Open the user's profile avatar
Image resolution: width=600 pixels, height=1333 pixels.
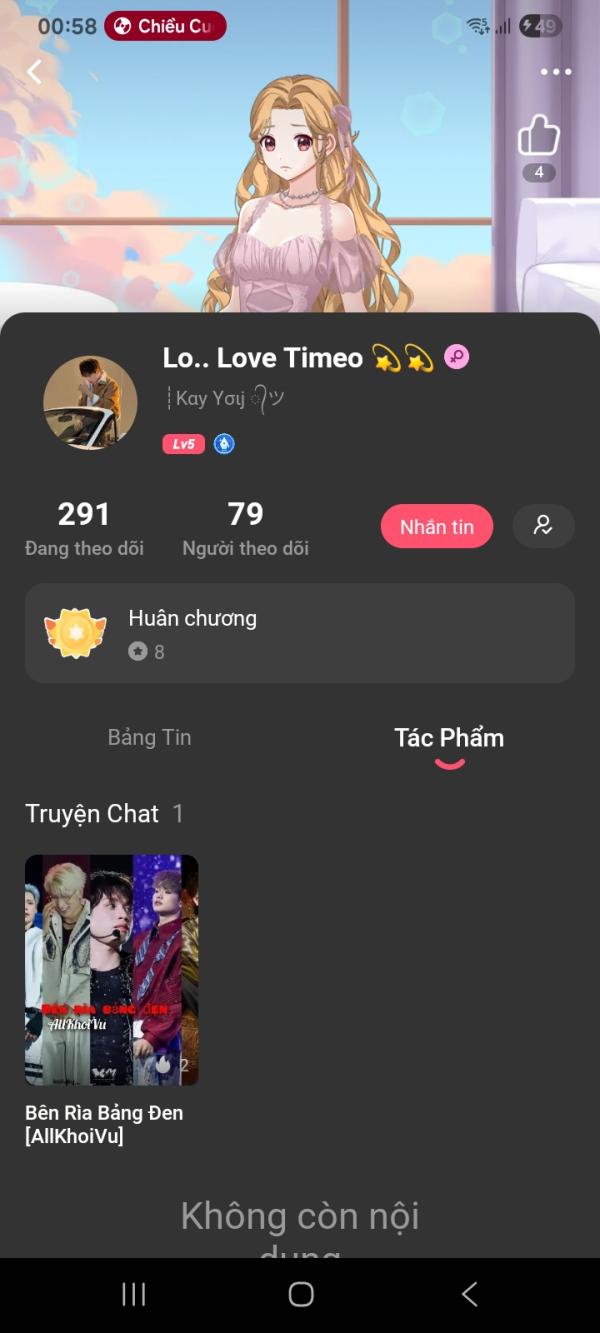(x=90, y=402)
